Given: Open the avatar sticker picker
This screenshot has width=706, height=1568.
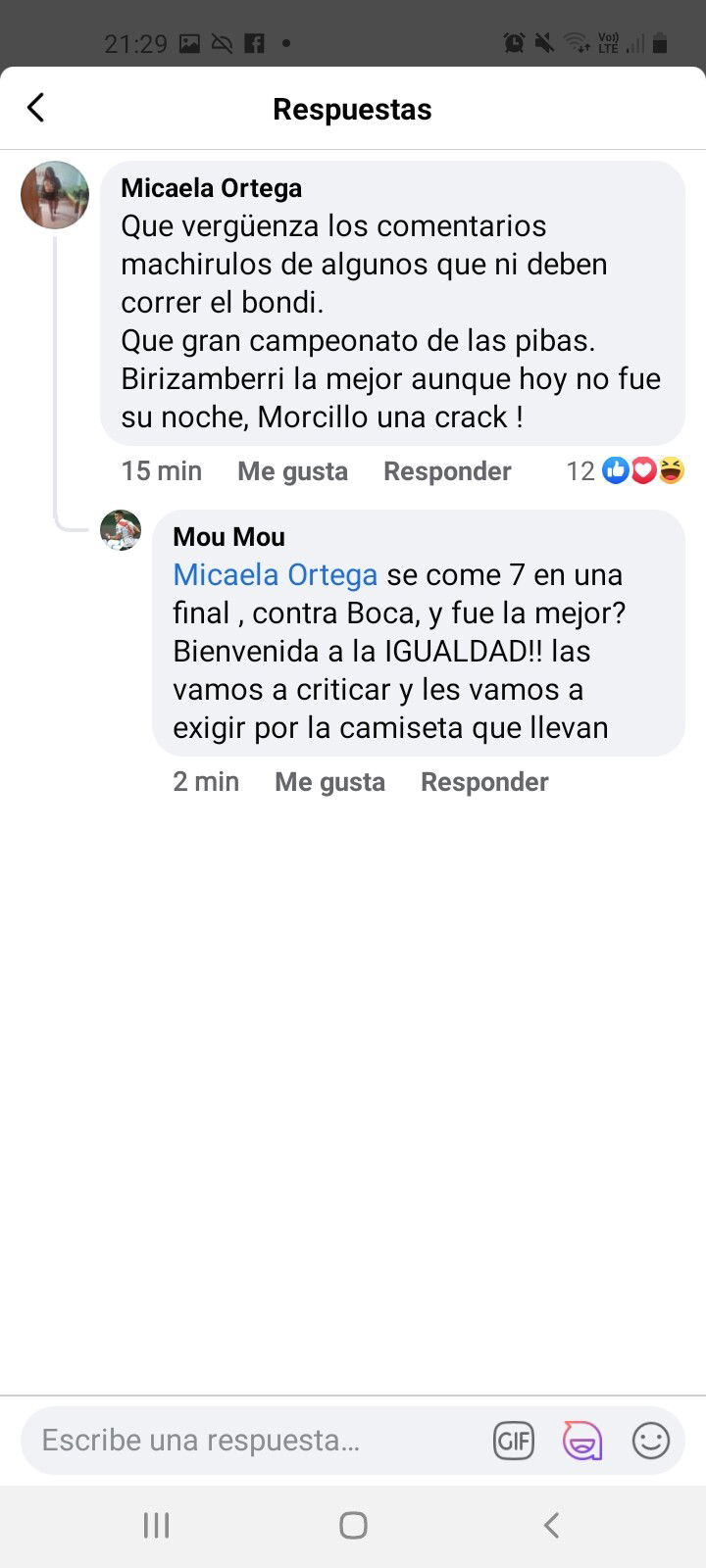Looking at the screenshot, I should tap(582, 1441).
